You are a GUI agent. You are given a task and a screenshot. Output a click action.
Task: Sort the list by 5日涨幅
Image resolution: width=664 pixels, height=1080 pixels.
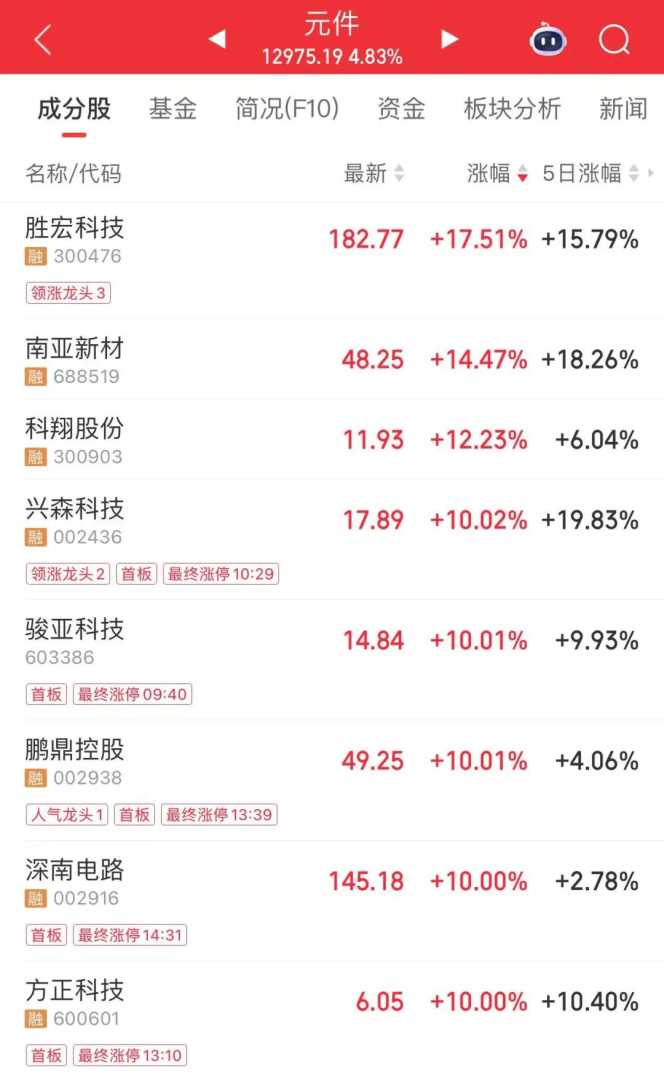[590, 174]
